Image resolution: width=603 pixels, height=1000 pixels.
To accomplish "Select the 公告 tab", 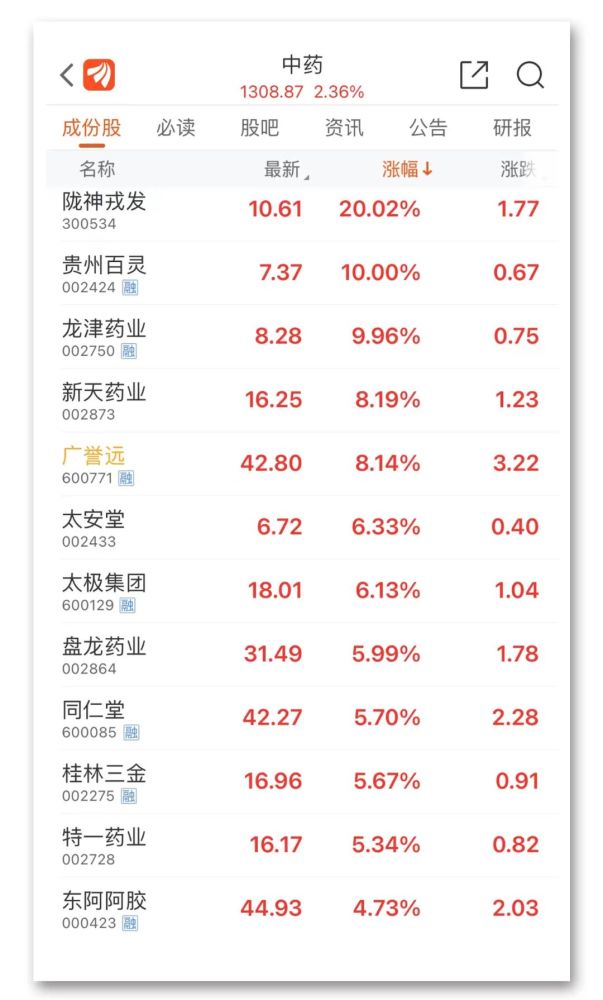I will [428, 128].
